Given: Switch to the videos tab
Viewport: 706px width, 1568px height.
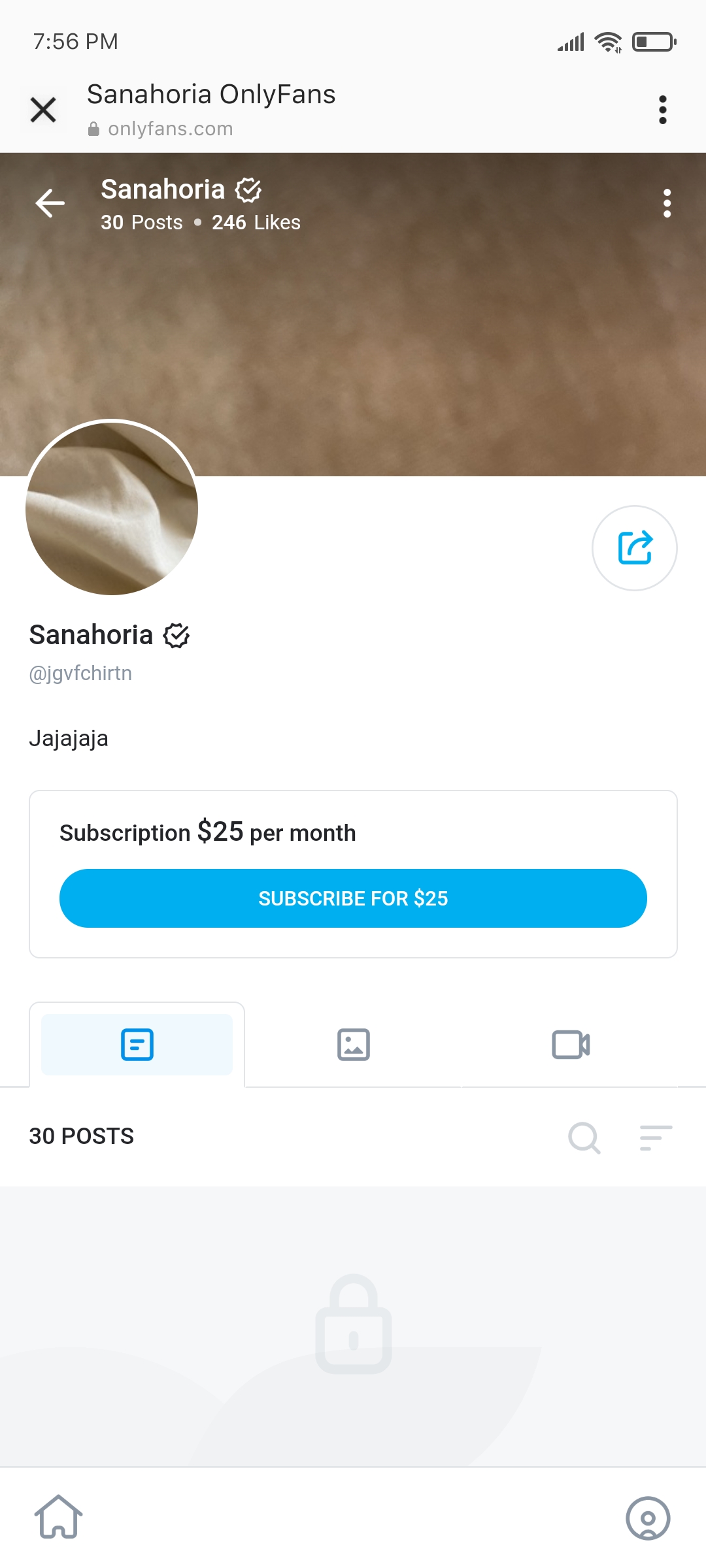Looking at the screenshot, I should click(x=570, y=1044).
